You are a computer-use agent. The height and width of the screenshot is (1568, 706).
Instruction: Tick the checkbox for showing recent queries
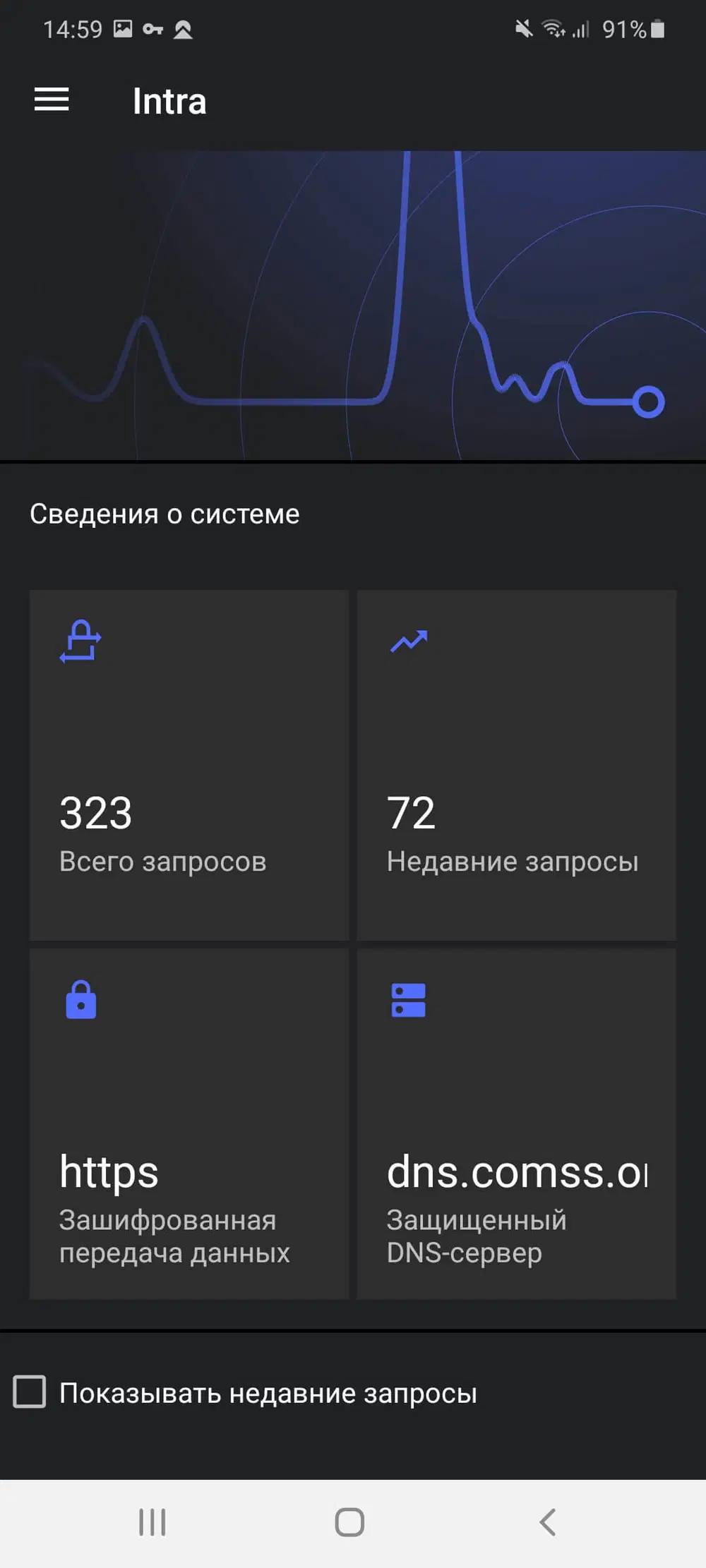click(x=30, y=1392)
